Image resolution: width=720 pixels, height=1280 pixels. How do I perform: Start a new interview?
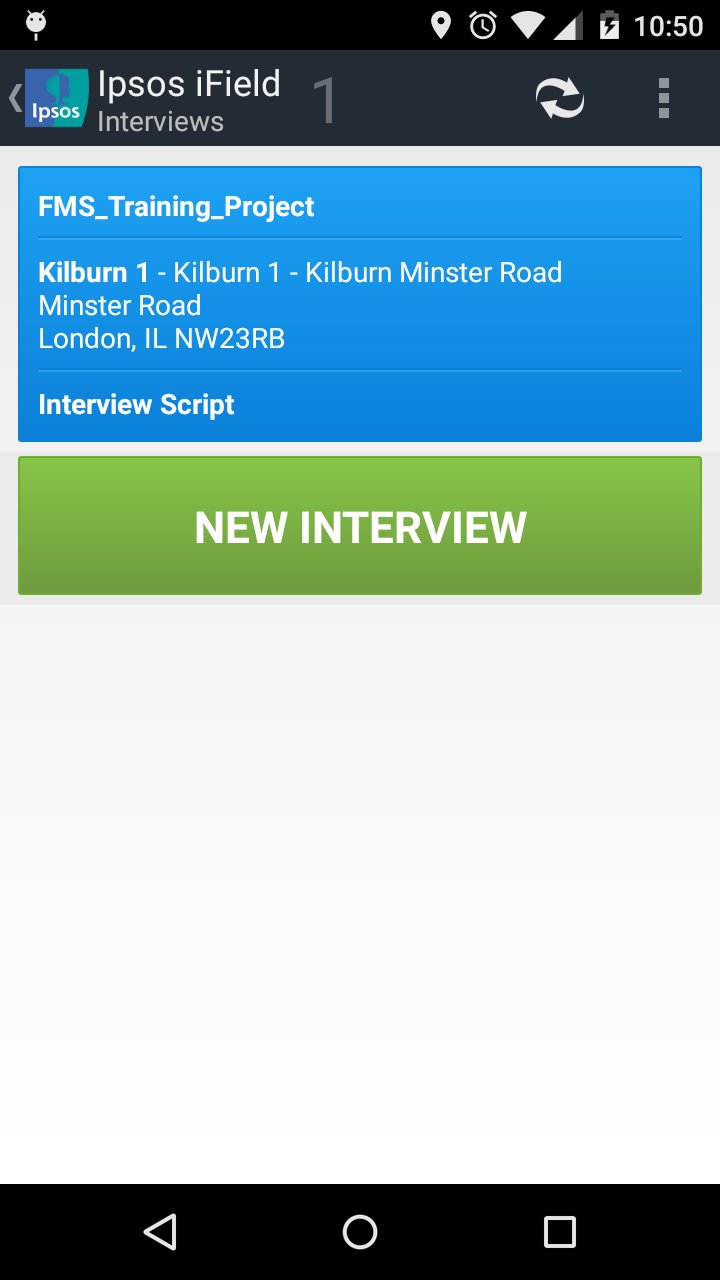[x=360, y=527]
